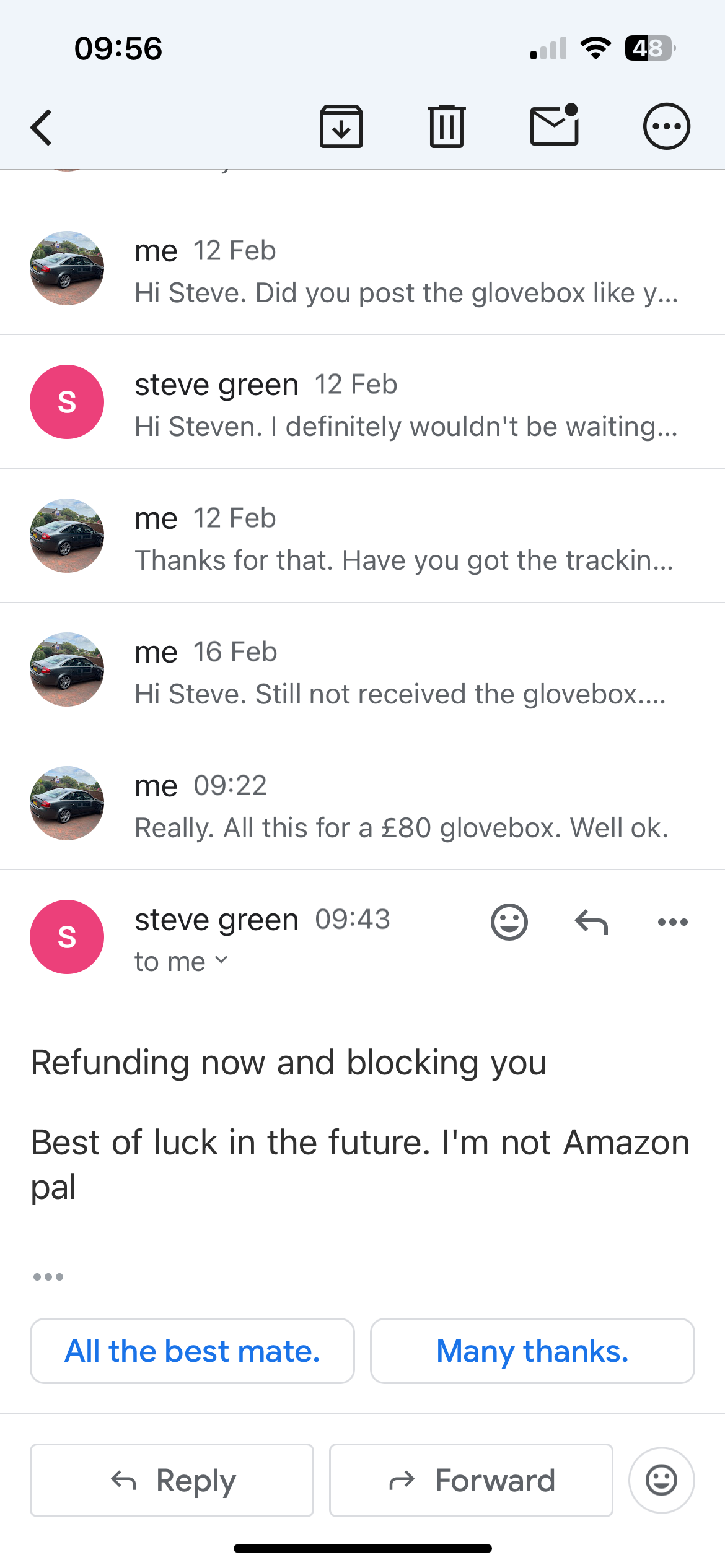Image resolution: width=725 pixels, height=1568 pixels.
Task: Open the emoji reaction button beside Forward
Action: click(661, 1480)
